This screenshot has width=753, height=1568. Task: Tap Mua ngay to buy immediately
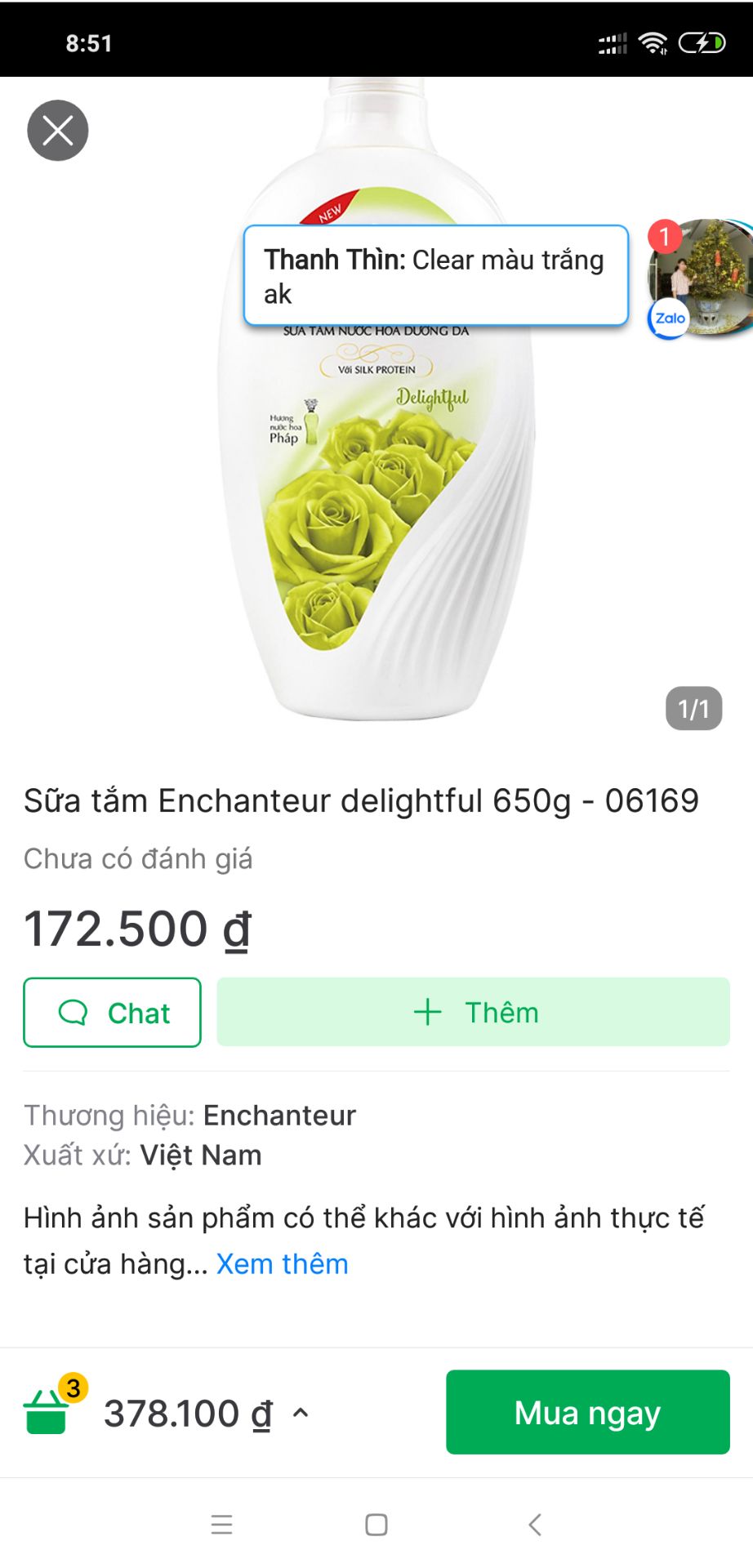pos(586,1413)
